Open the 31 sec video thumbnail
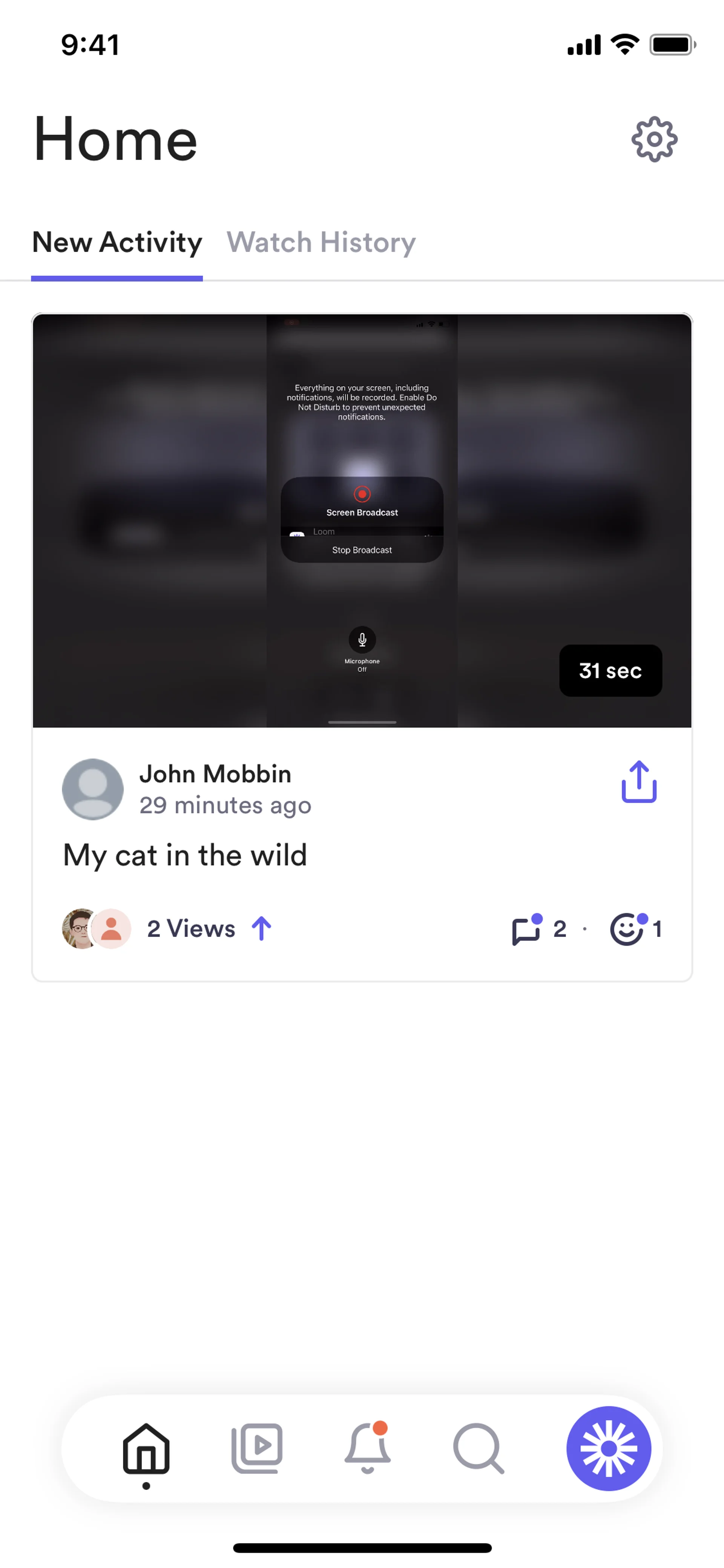This screenshot has height=1568, width=724. 361,521
